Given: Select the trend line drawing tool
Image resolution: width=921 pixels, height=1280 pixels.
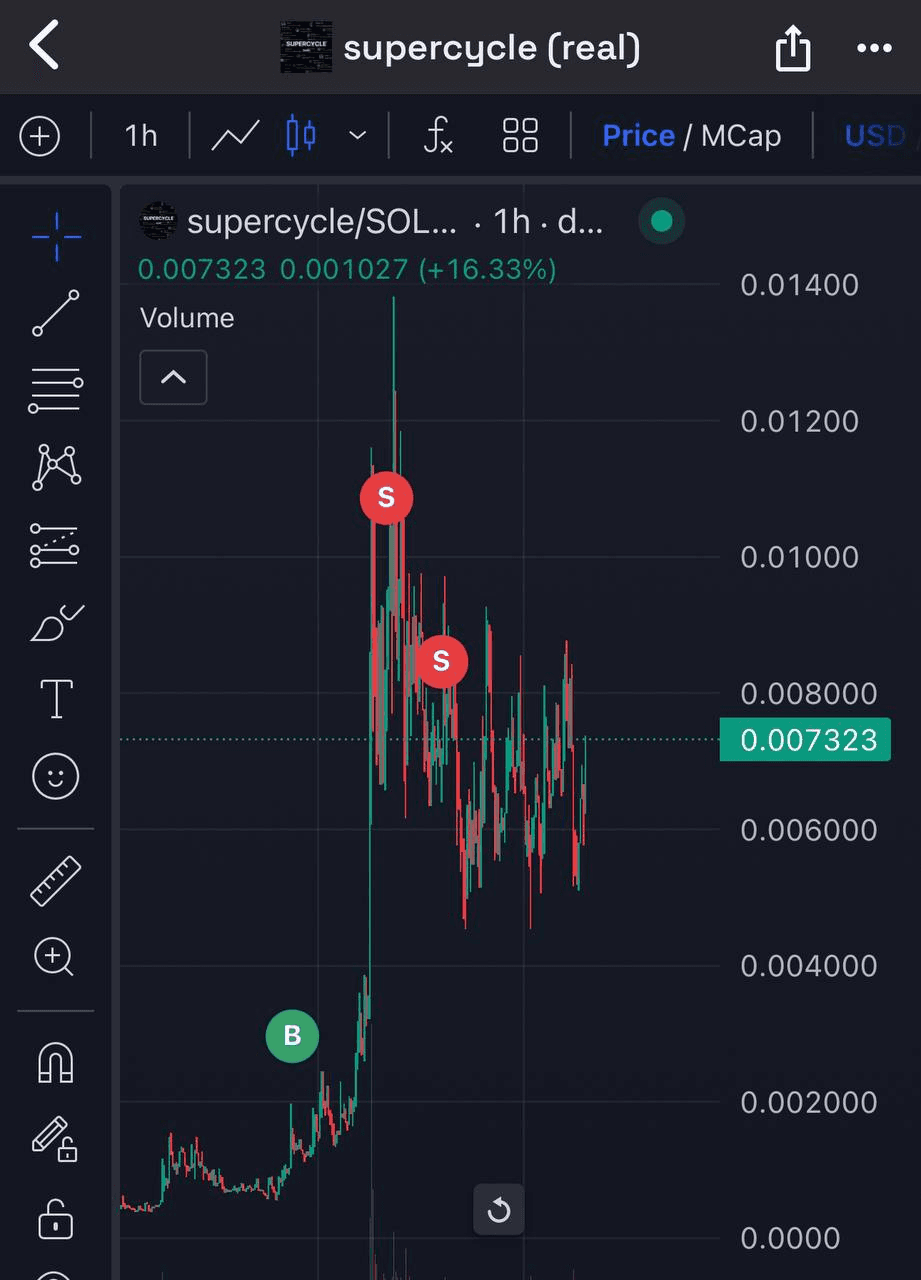Looking at the screenshot, I should pyautogui.click(x=56, y=313).
